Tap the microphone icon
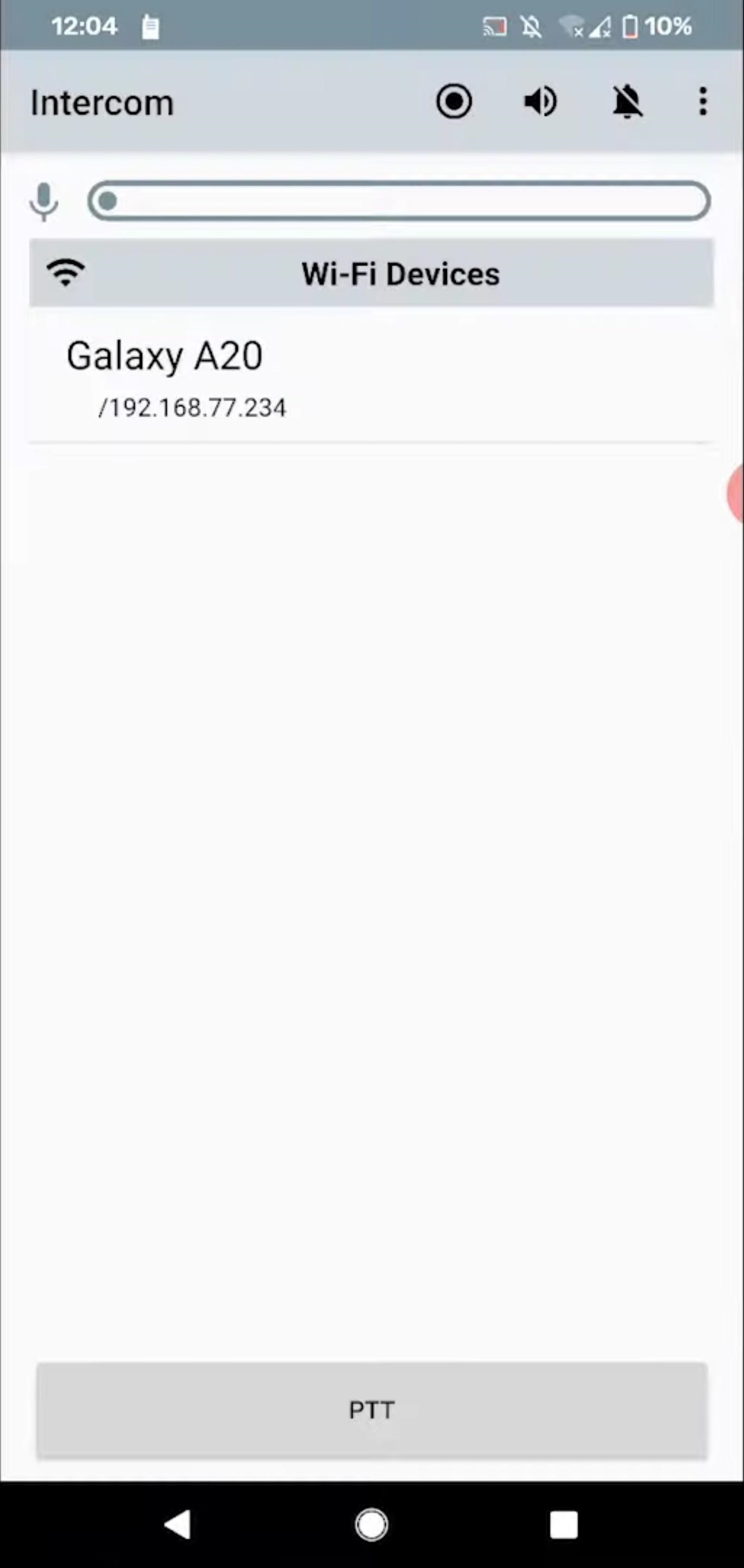744x1568 pixels. coord(45,201)
